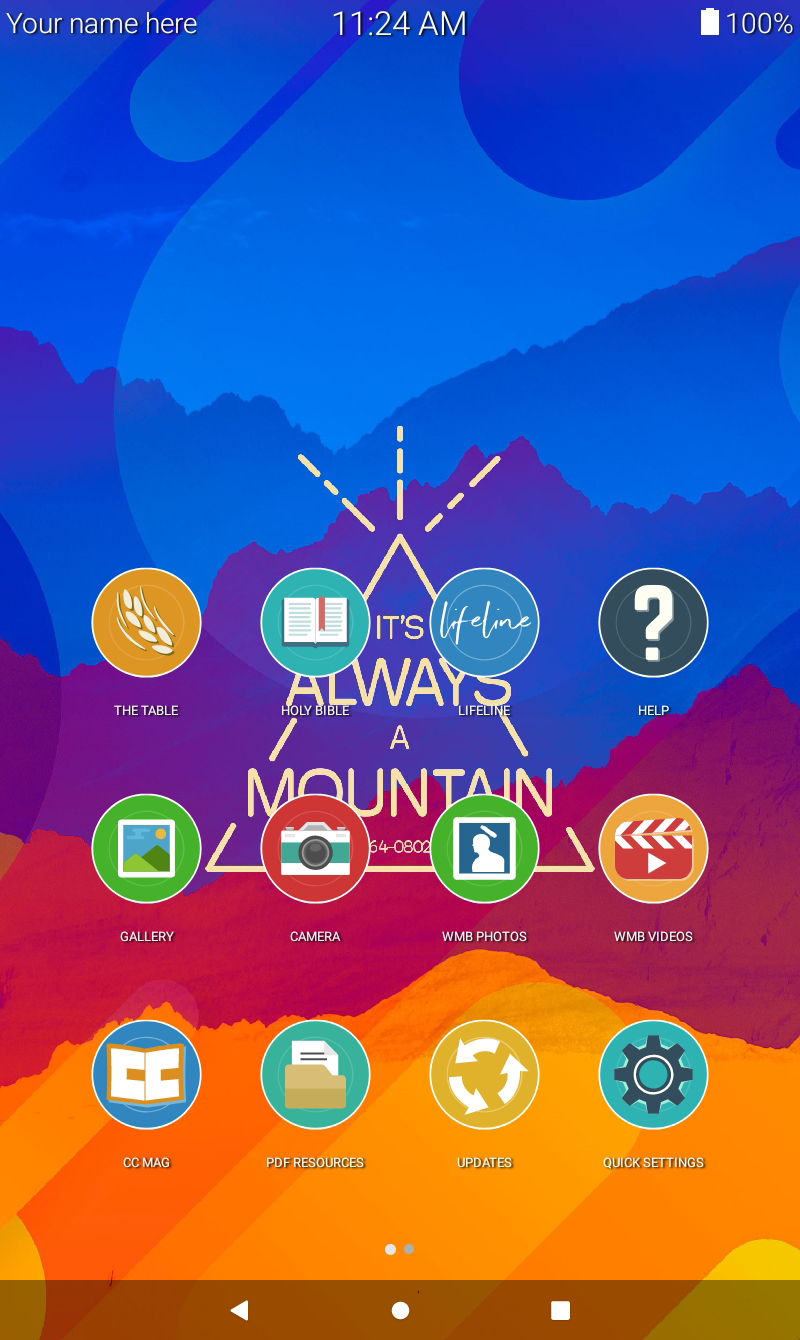Open the Gallery app
Image resolution: width=800 pixels, height=1340 pixels.
(x=146, y=849)
